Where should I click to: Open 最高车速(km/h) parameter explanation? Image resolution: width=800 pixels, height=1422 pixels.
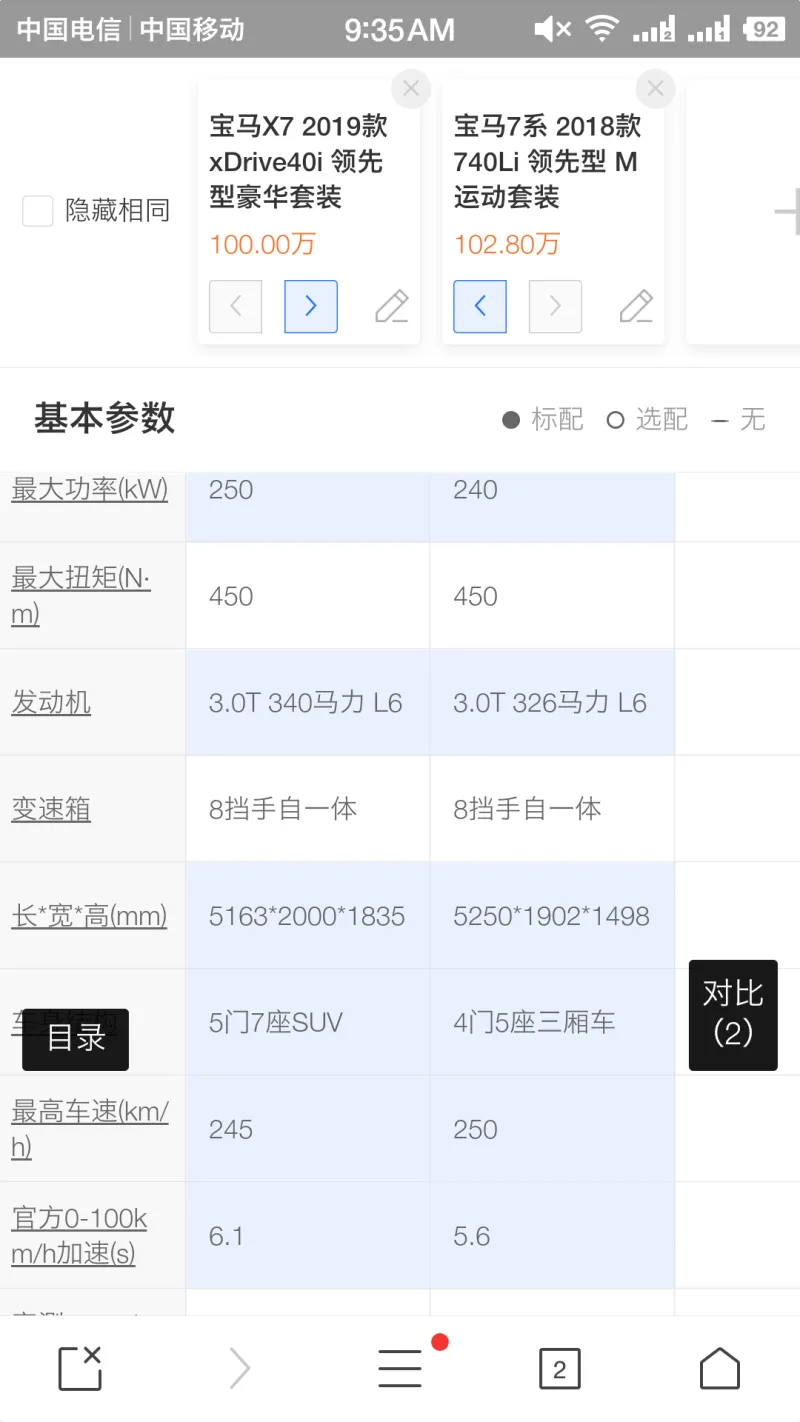(89, 1128)
